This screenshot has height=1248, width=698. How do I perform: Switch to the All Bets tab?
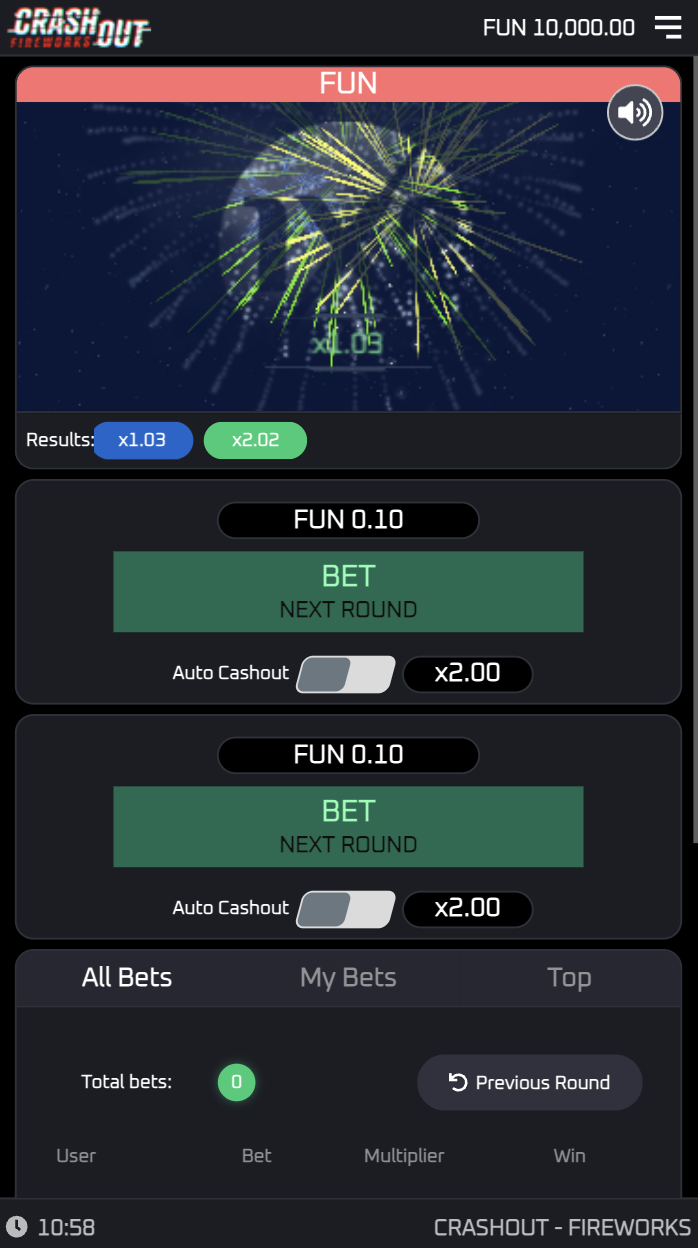pyautogui.click(x=127, y=978)
